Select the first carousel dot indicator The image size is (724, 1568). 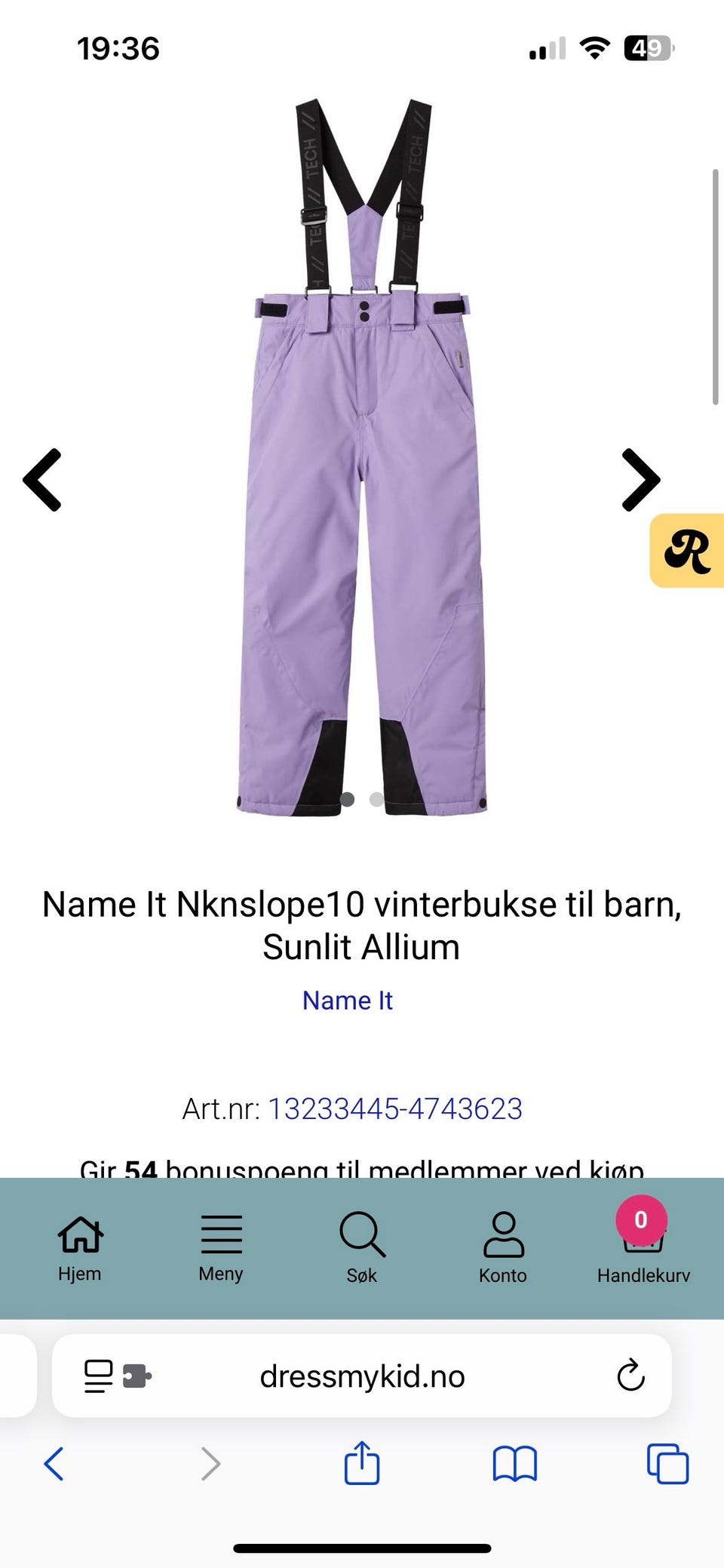click(x=348, y=799)
